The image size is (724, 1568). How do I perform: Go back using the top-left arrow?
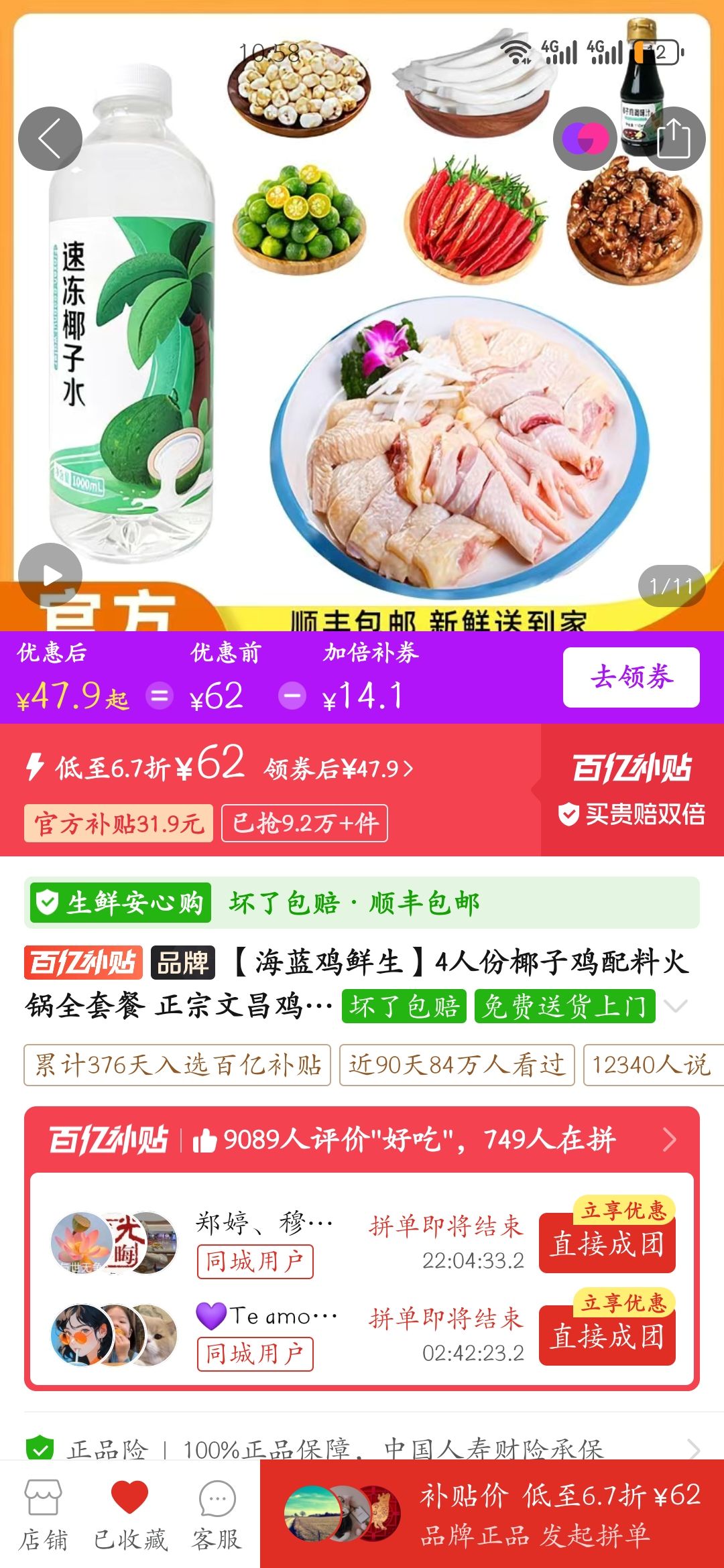point(50,139)
